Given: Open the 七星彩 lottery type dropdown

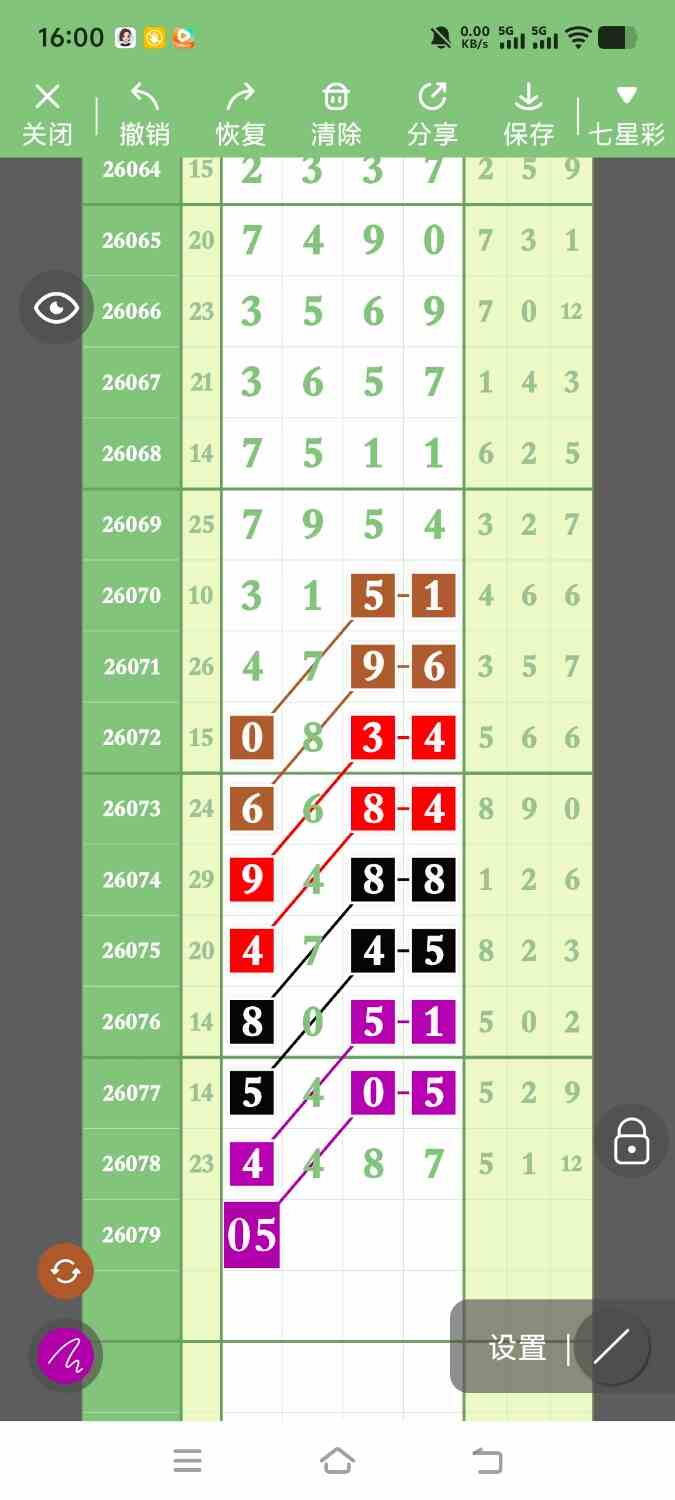Looking at the screenshot, I should click(x=626, y=115).
